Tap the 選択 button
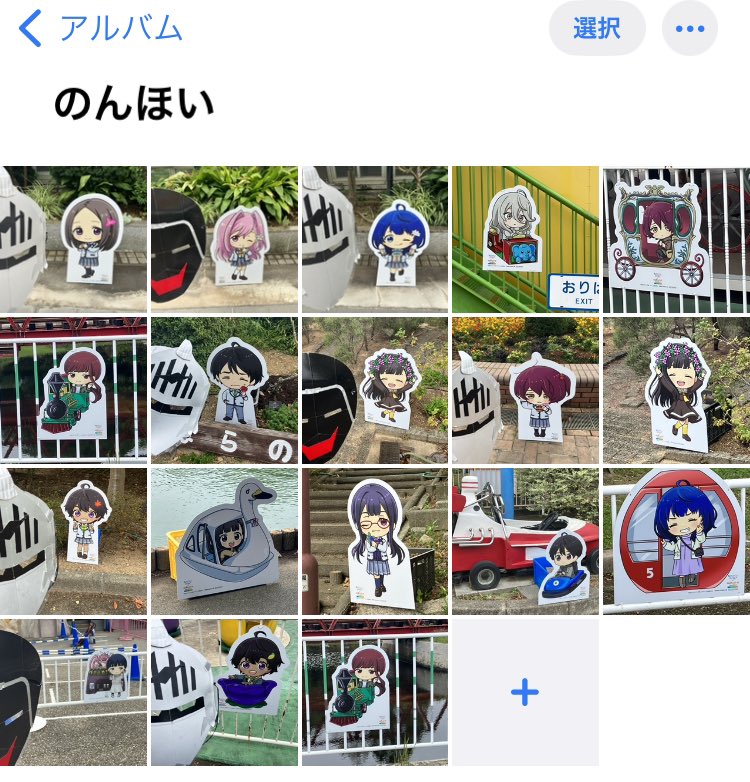This screenshot has height=782, width=750. tap(597, 28)
